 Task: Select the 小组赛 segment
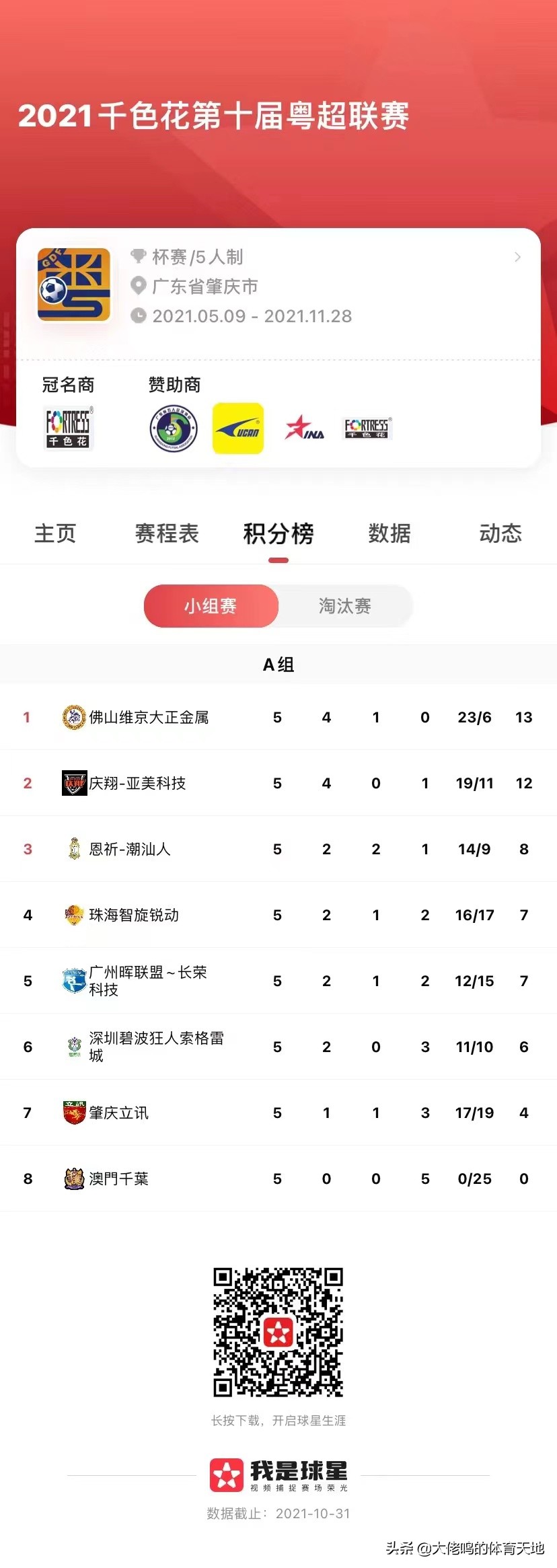pos(211,605)
